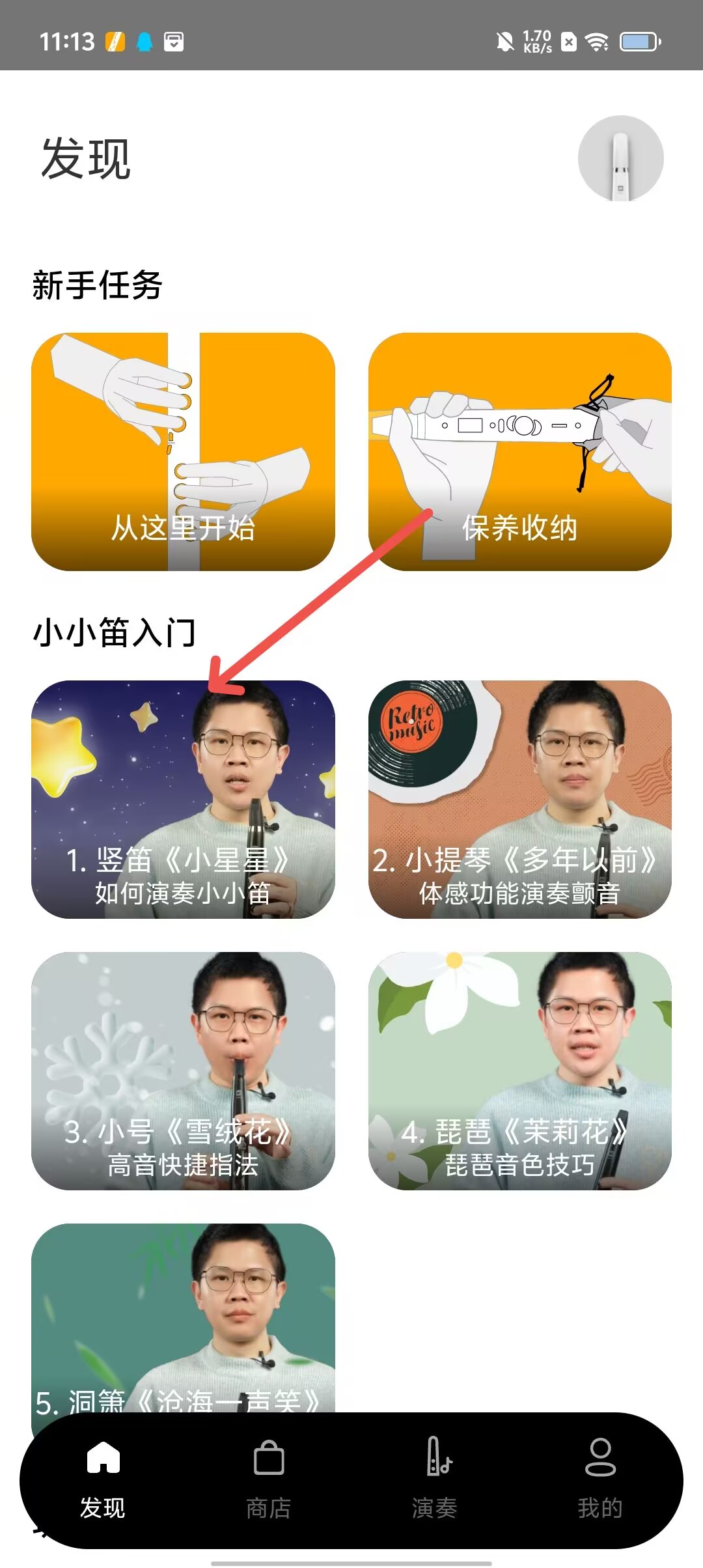Switch to the 商店 tab

pyautogui.click(x=268, y=1479)
